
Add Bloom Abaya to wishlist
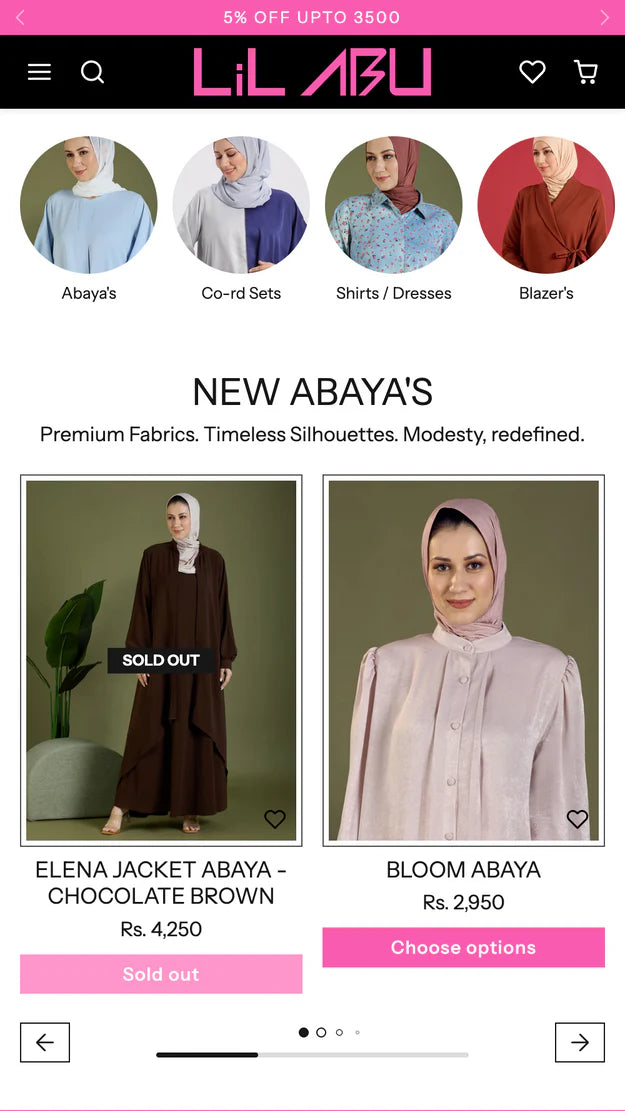coord(577,819)
